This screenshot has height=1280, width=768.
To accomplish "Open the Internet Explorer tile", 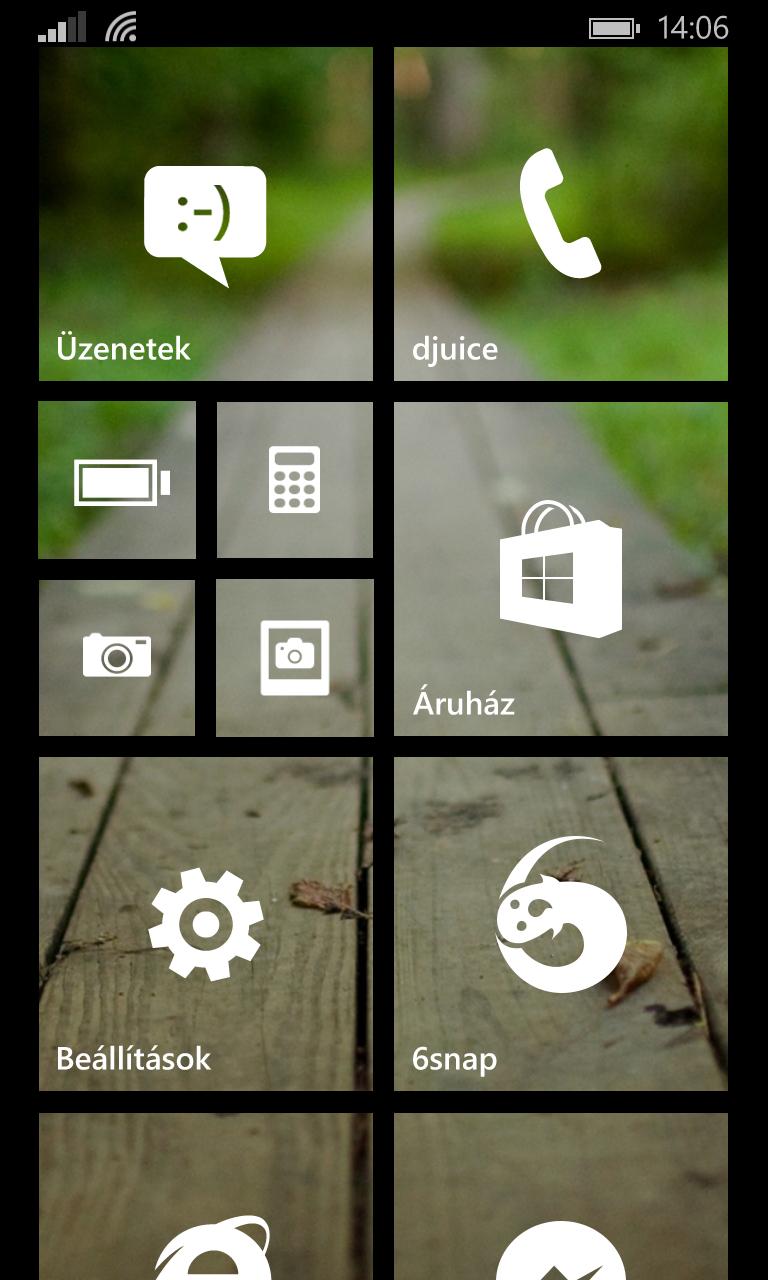I will [205, 1197].
